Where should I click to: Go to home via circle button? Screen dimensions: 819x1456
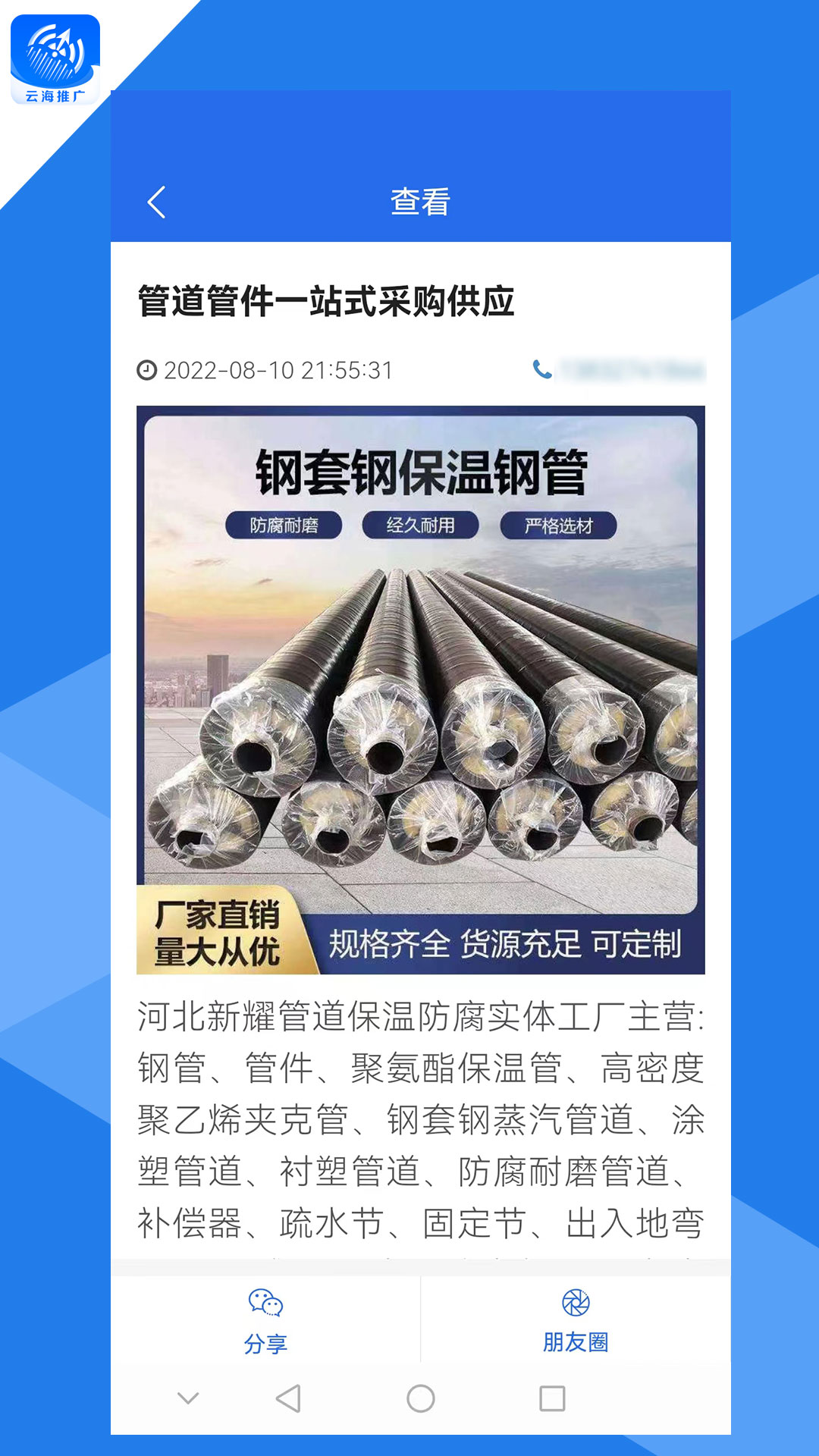pos(421,1398)
